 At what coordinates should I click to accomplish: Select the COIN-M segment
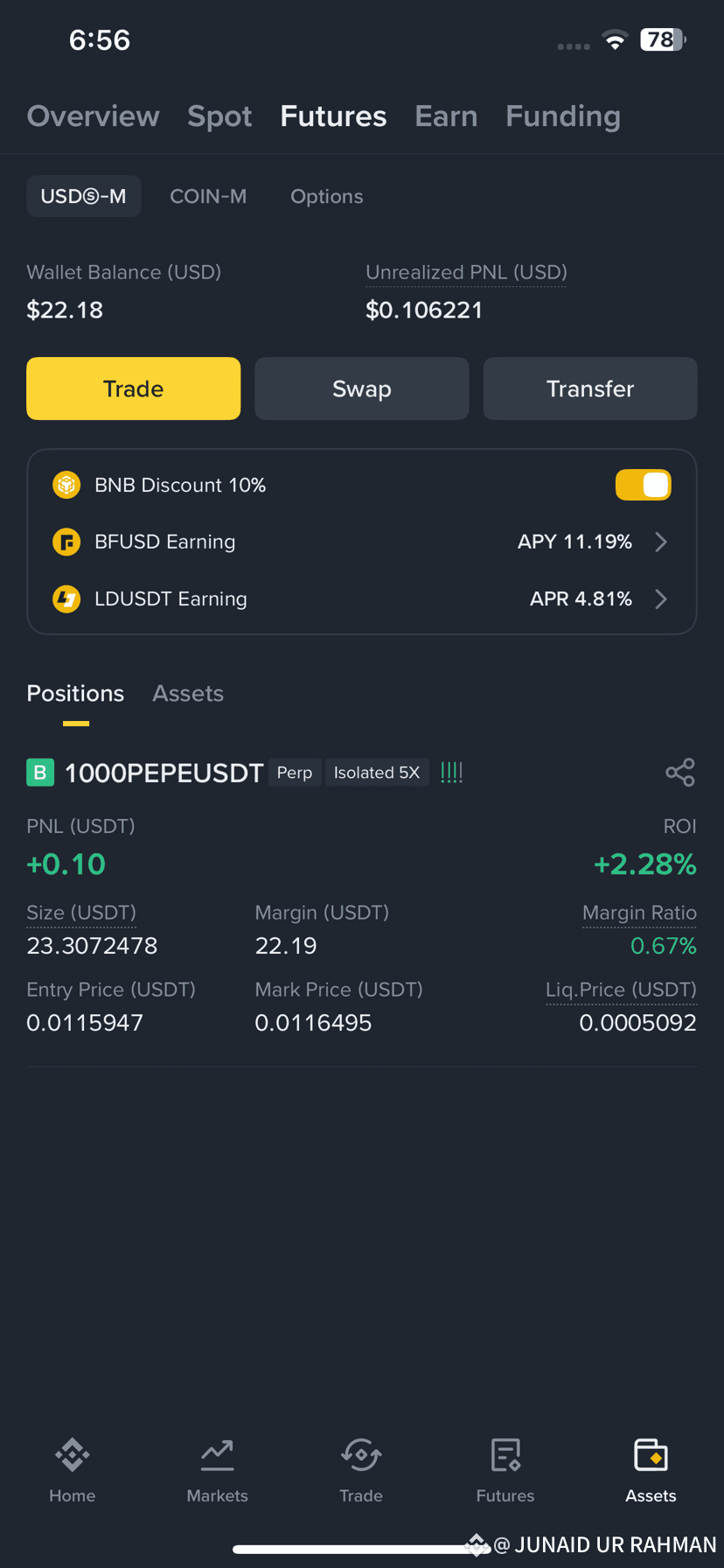pyautogui.click(x=208, y=196)
